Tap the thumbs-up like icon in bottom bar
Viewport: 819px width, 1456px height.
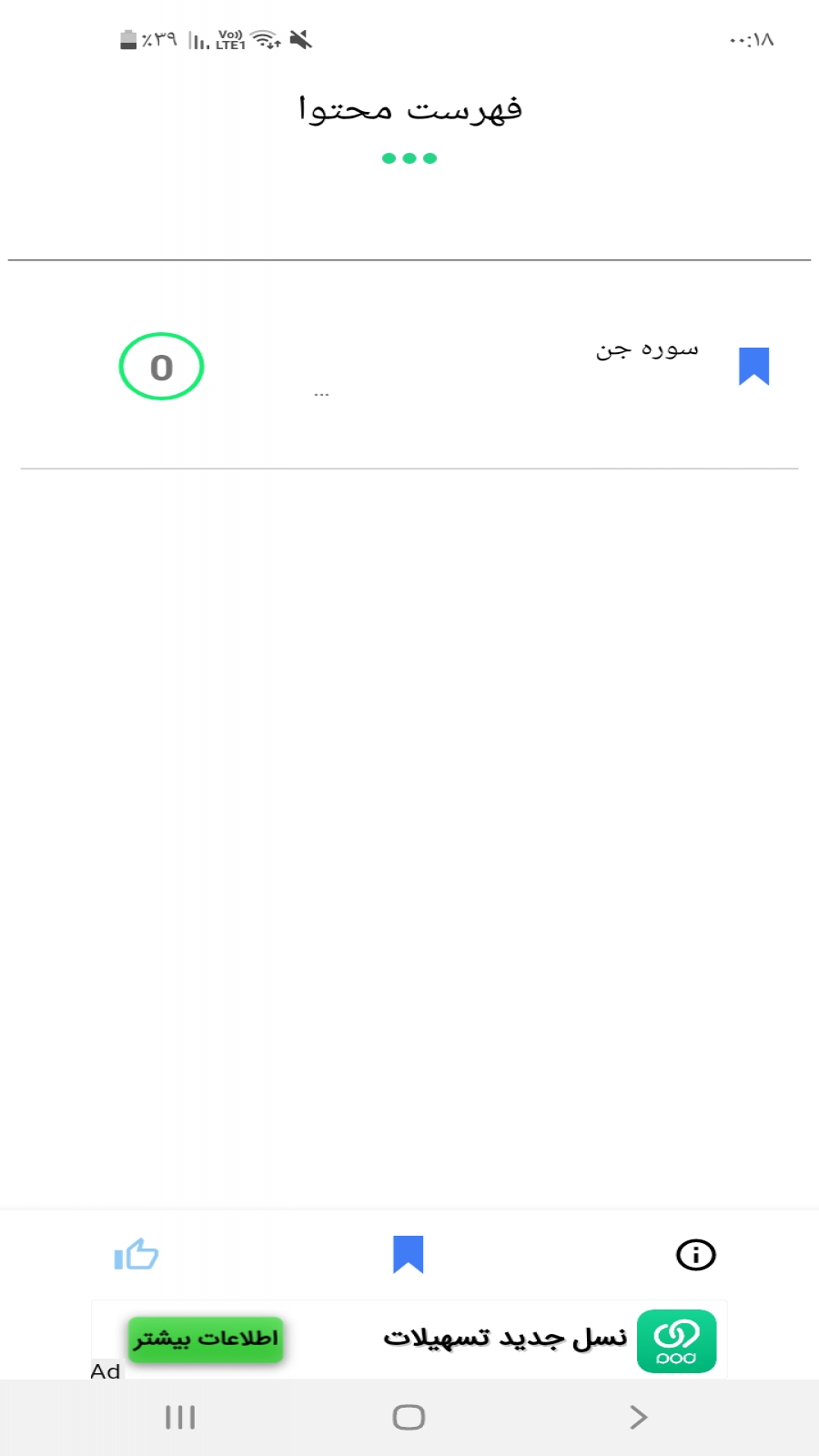pos(136,1254)
